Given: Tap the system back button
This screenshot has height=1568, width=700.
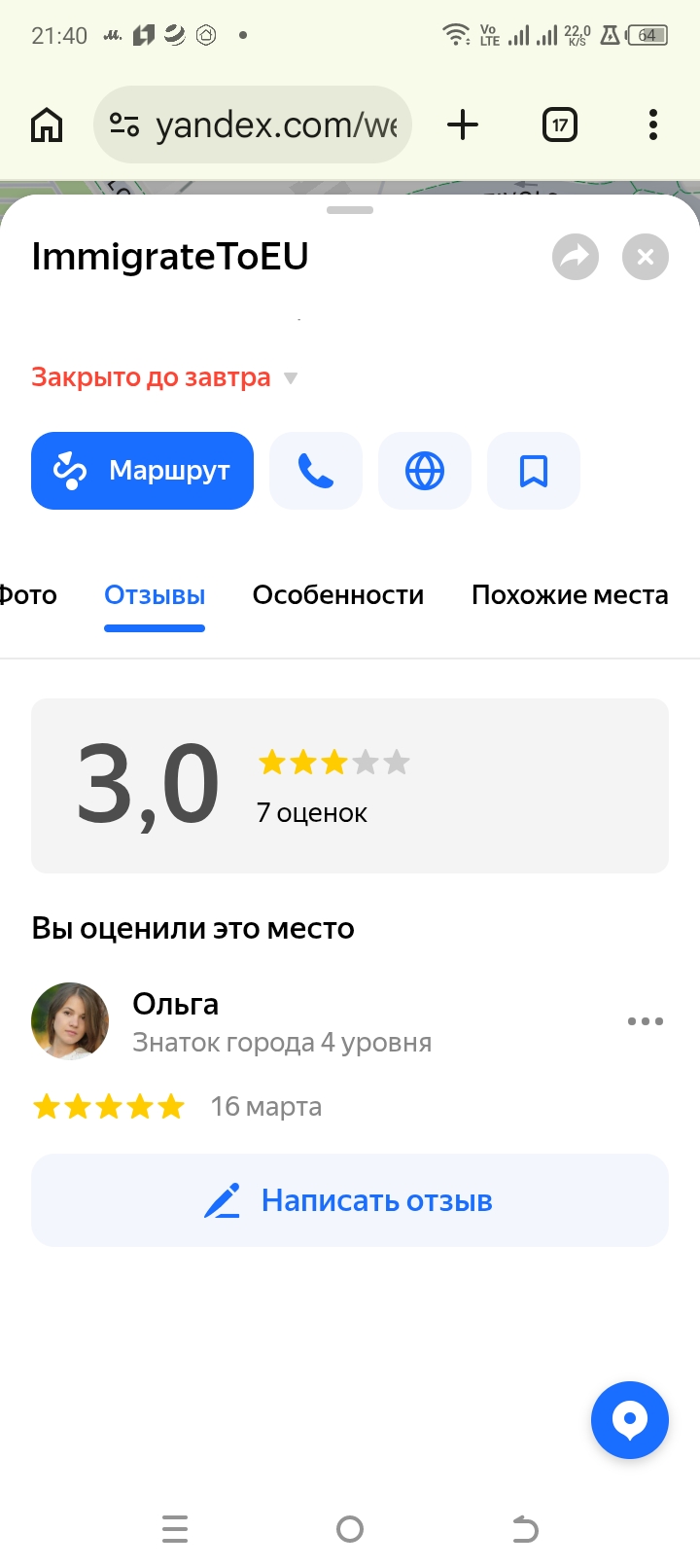Looking at the screenshot, I should pos(525,1529).
